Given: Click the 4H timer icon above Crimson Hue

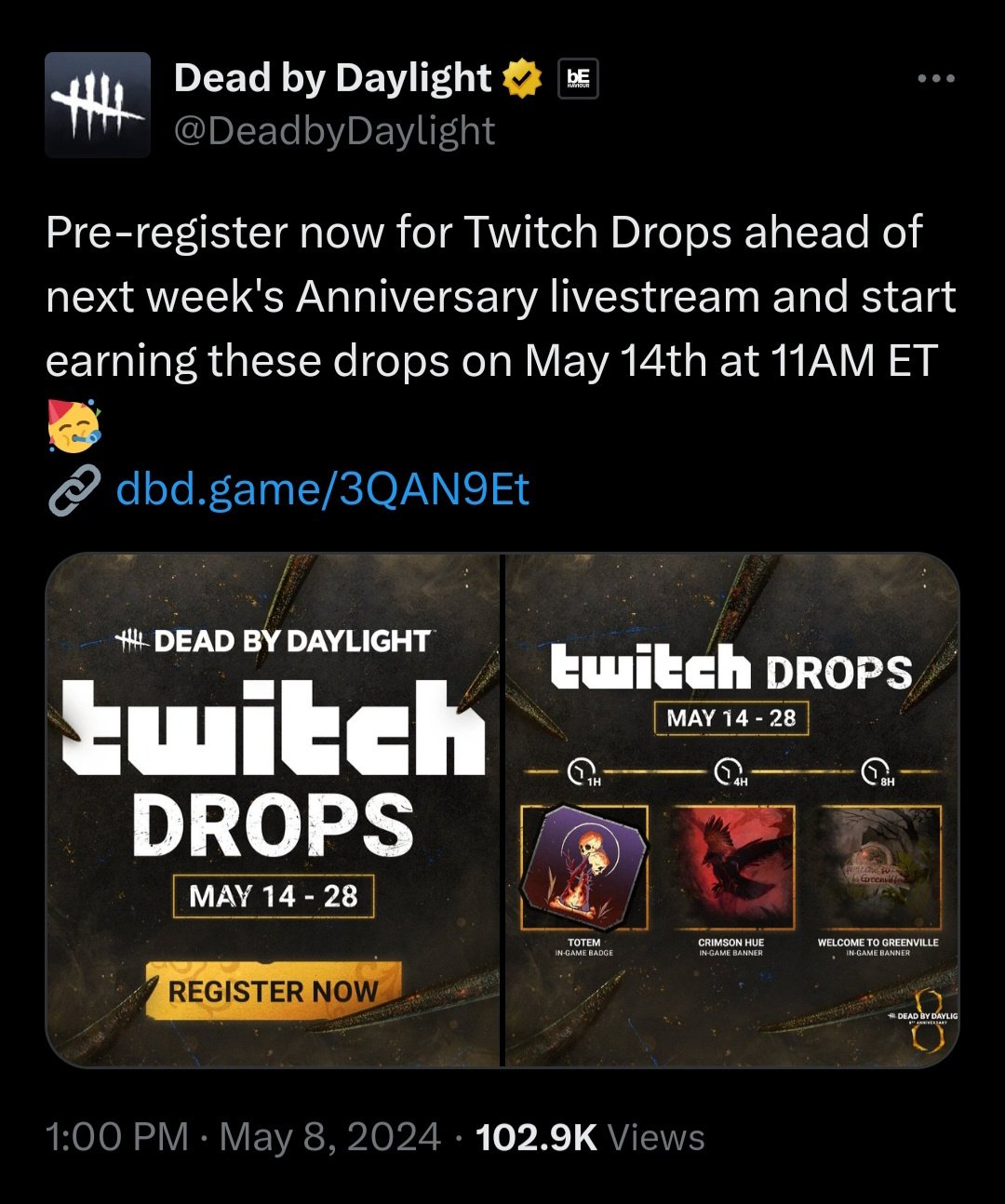Looking at the screenshot, I should coord(727,771).
